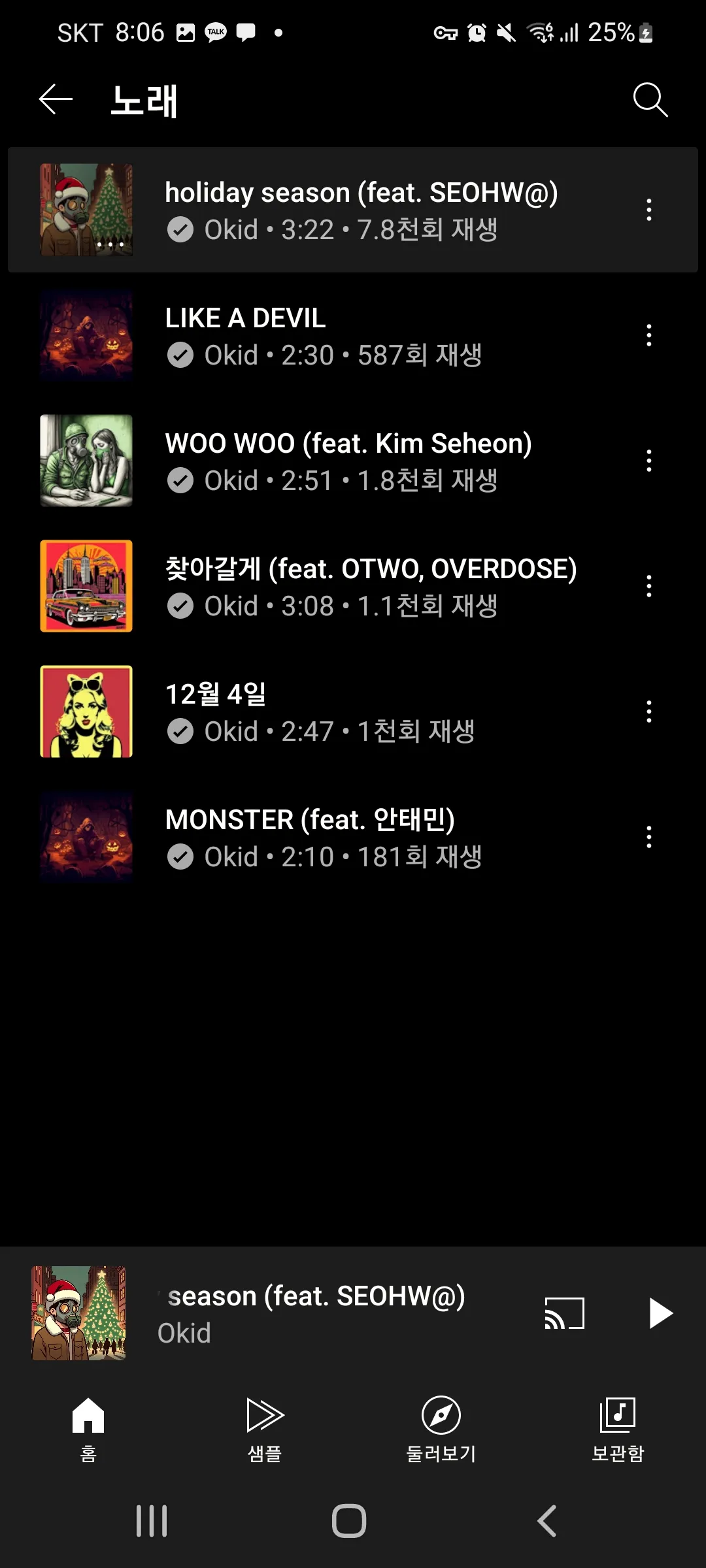
Task: Tap the holiday season album art in mini player
Action: click(x=77, y=1313)
